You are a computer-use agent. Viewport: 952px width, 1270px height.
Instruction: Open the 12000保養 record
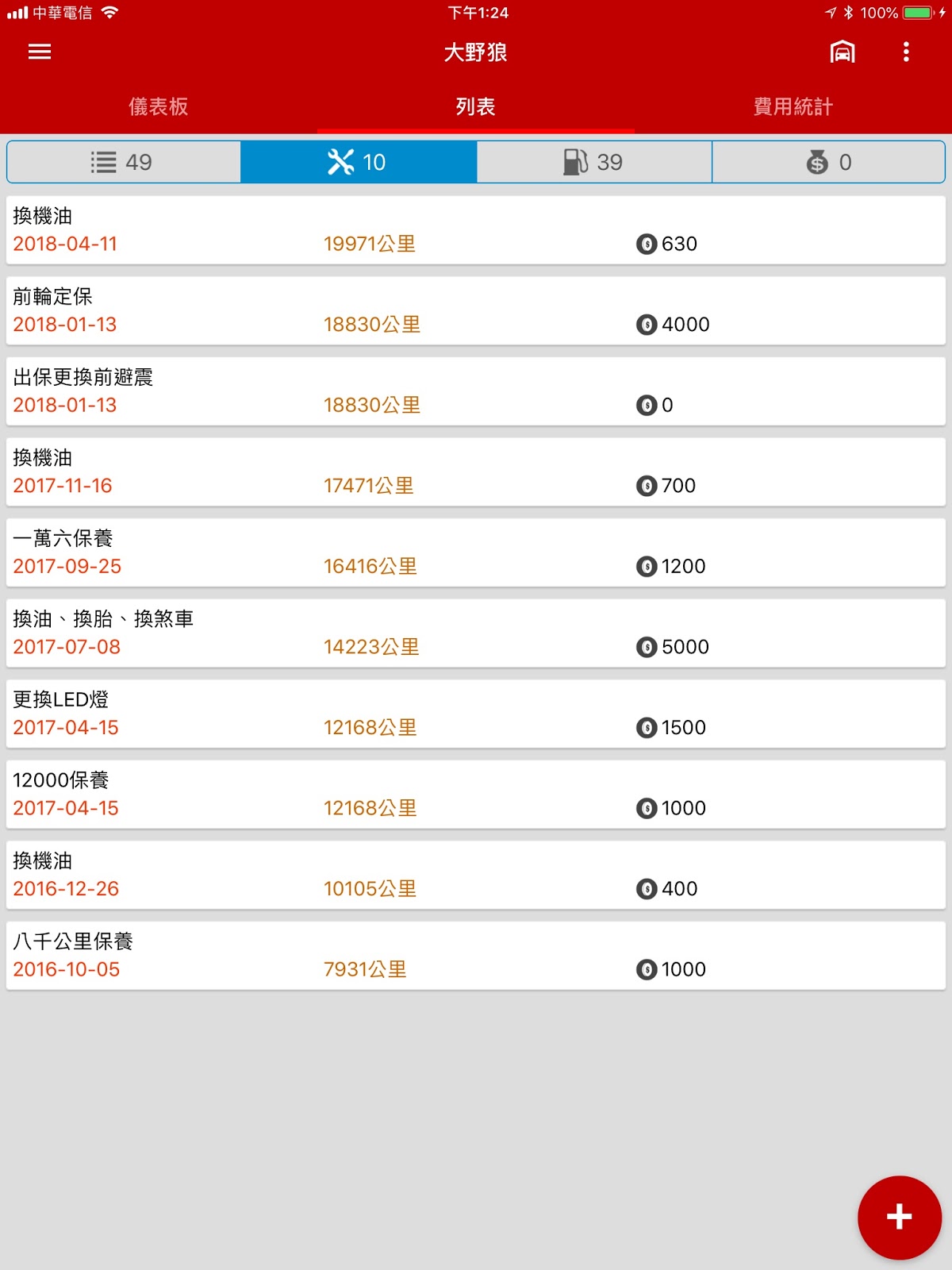click(476, 794)
